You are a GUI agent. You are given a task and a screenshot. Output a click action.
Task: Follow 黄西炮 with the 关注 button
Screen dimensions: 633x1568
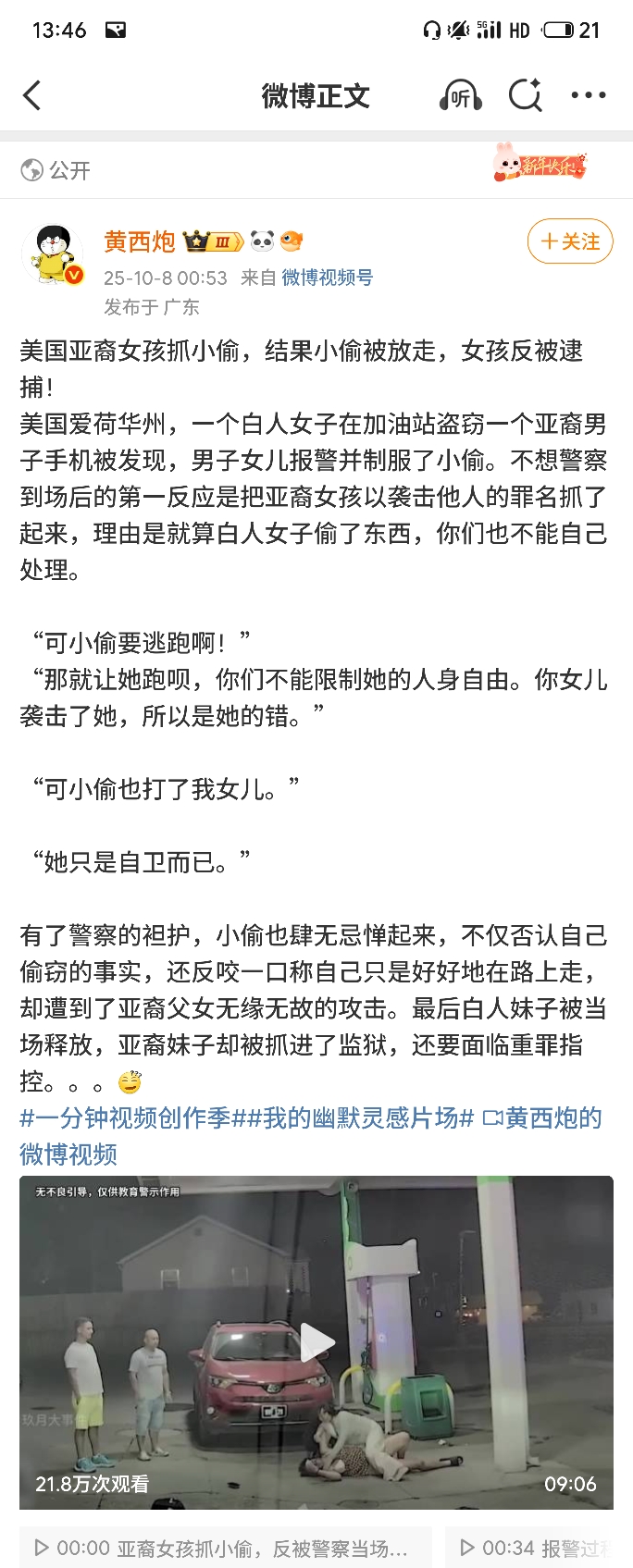coord(570,241)
